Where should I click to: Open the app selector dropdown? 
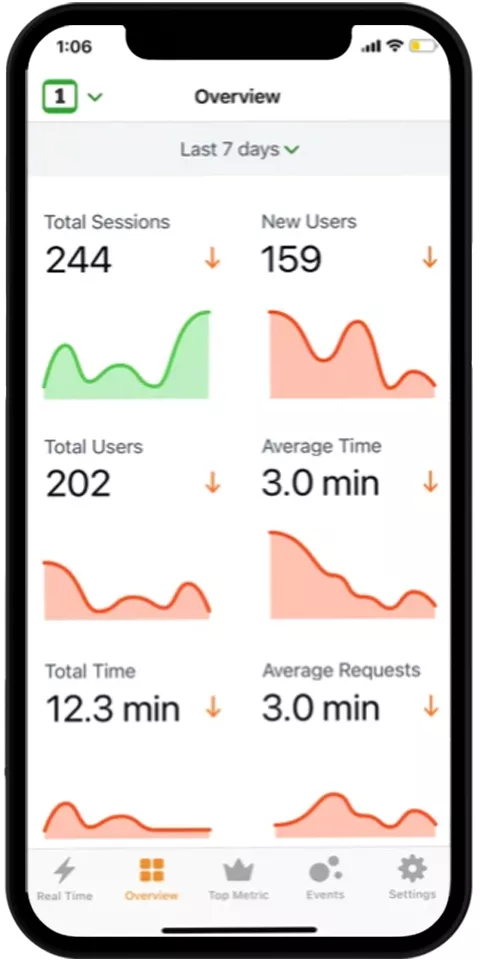click(73, 97)
